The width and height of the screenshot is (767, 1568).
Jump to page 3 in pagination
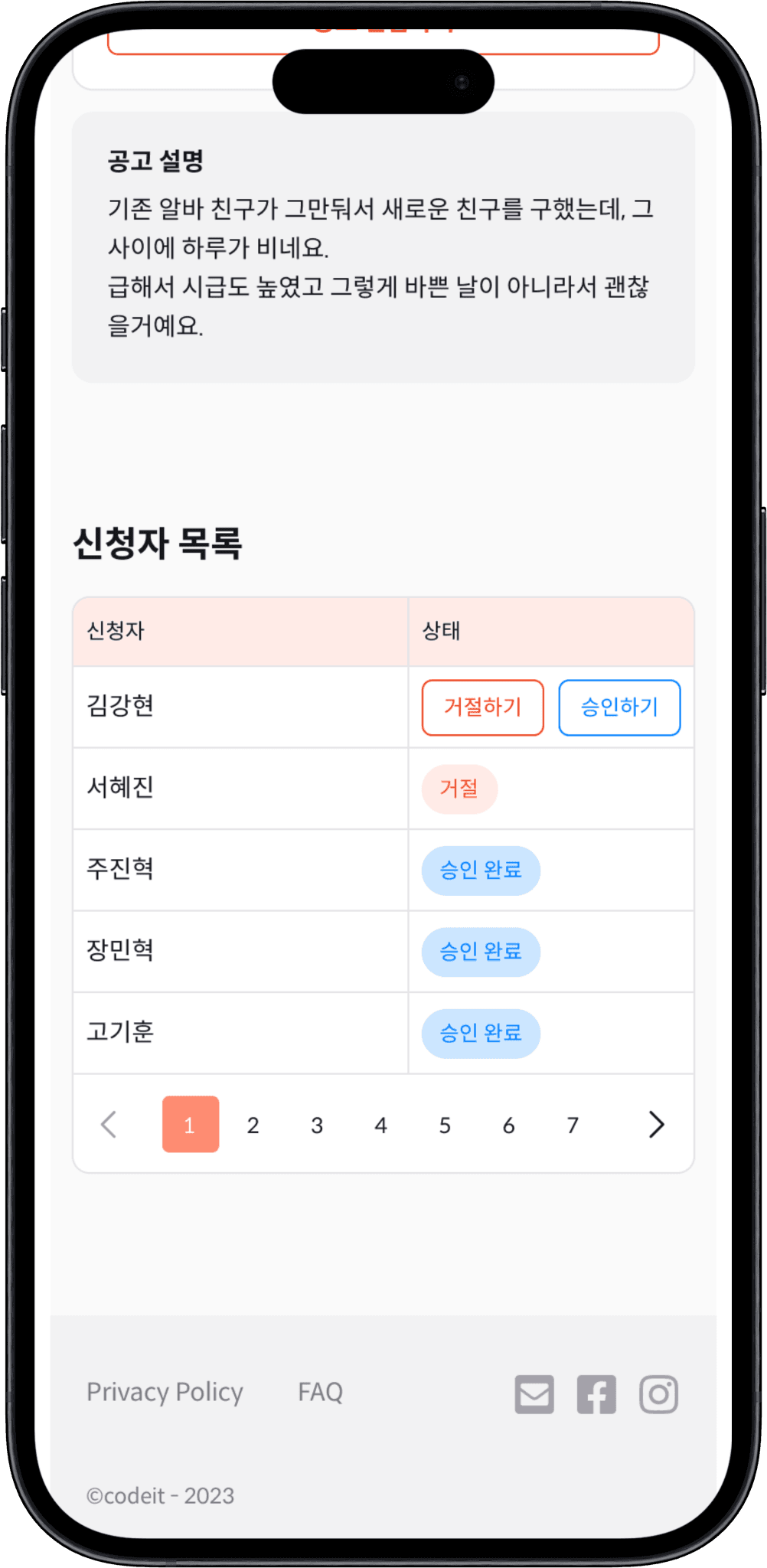pyautogui.click(x=317, y=1125)
